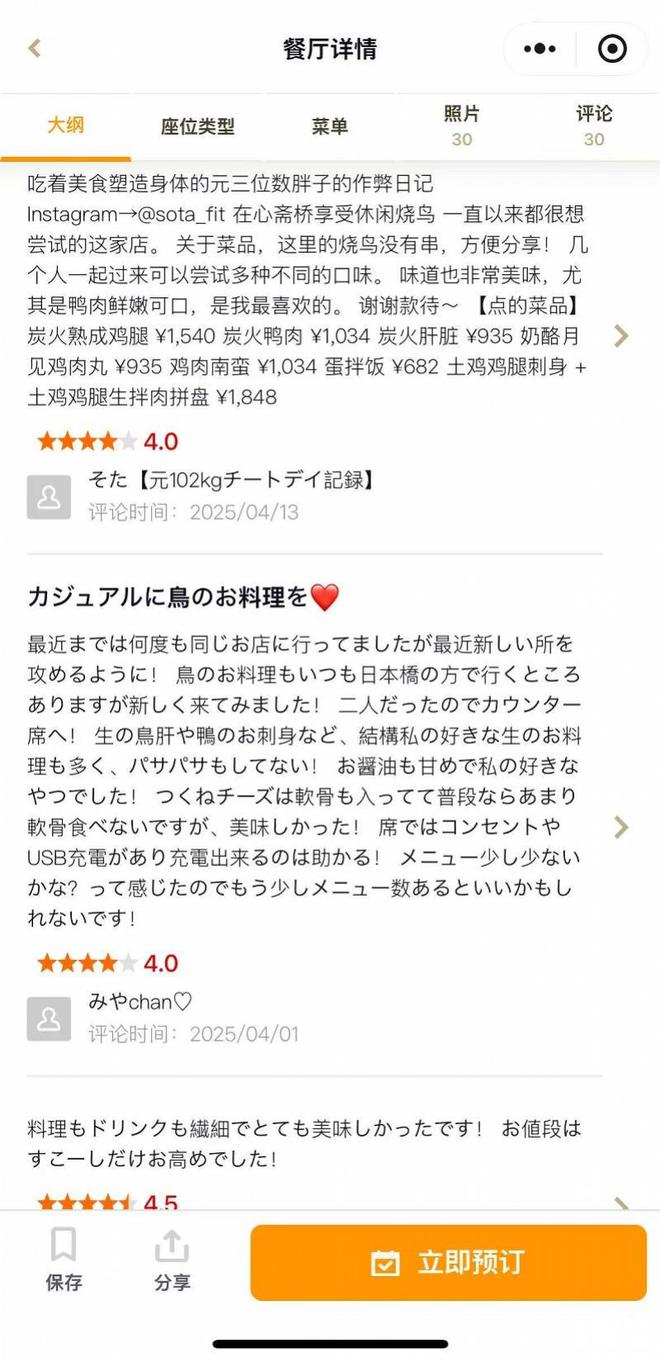The image size is (660, 1362).
Task: Open the カジュアルに鳥のお料理を review by みやchan
Action: coord(622,827)
